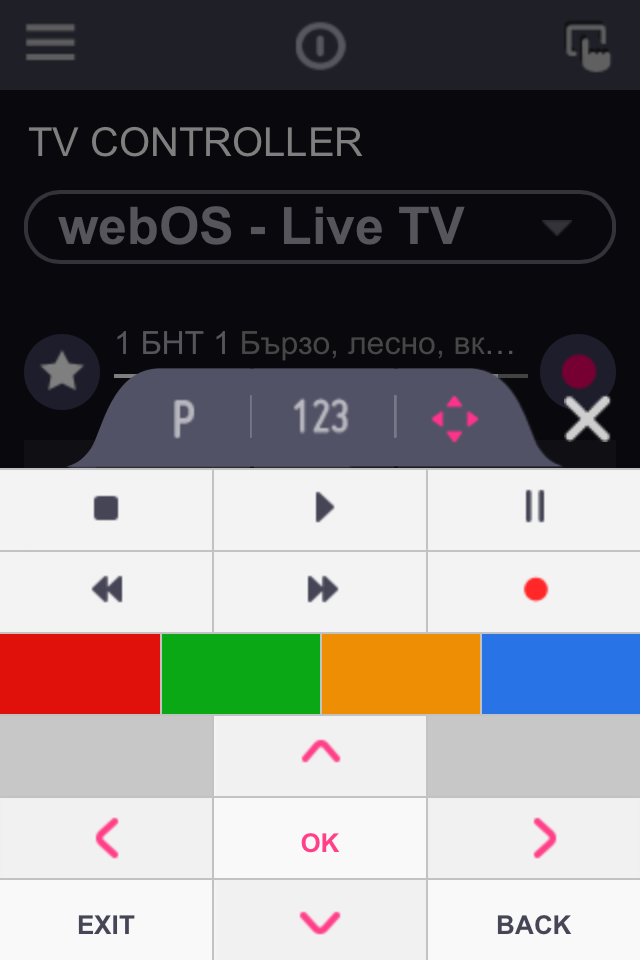Close the remote control panel
This screenshot has height=960, width=640.
point(586,418)
